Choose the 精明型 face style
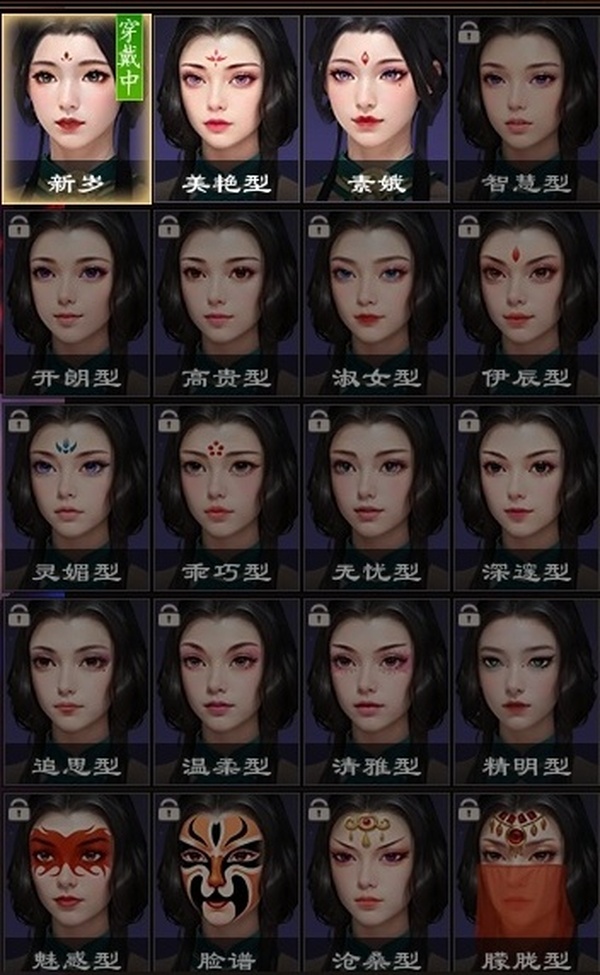600x975 pixels. click(525, 690)
